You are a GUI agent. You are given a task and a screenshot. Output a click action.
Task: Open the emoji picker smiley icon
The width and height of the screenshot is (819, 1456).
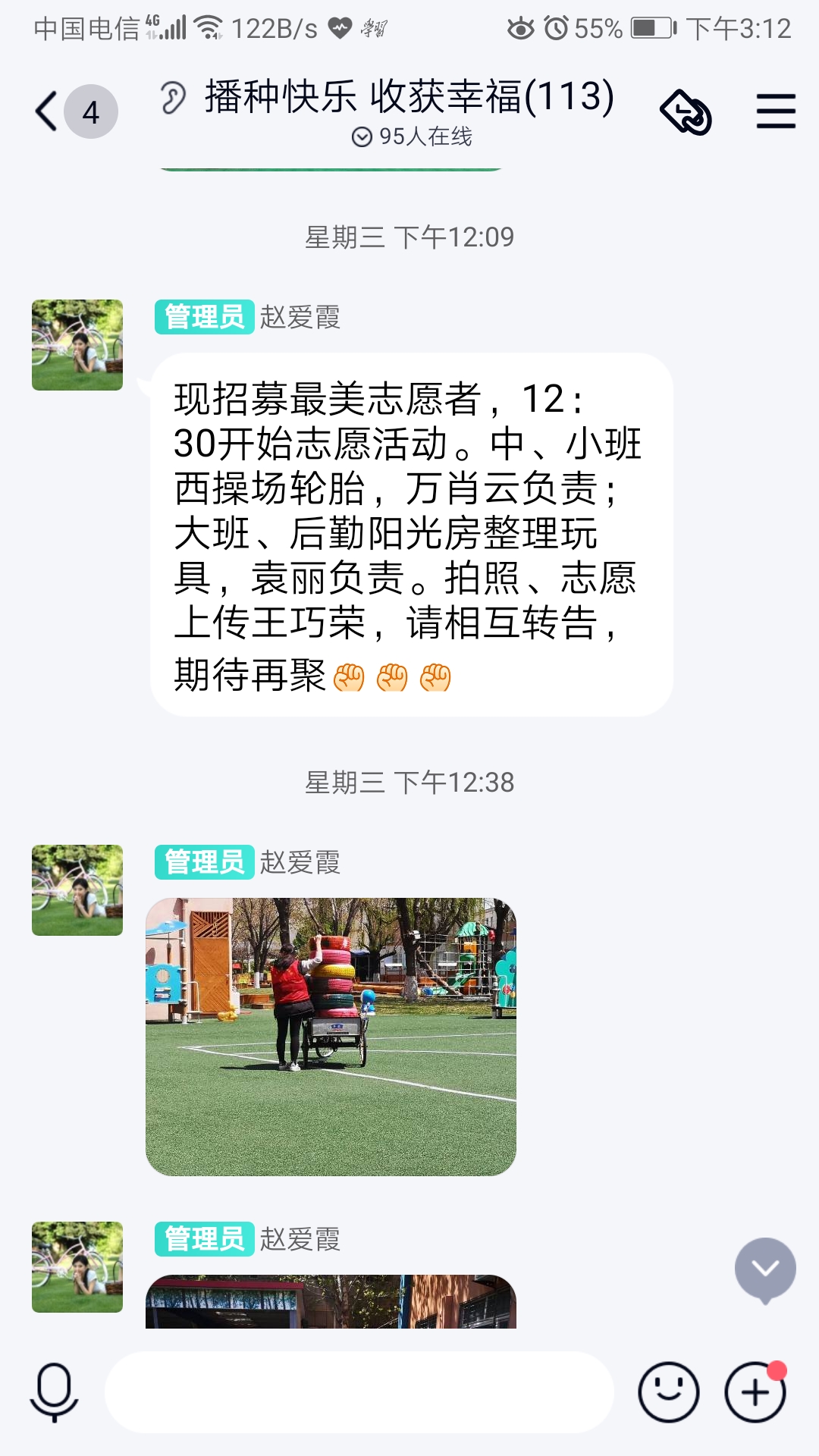[x=668, y=1392]
